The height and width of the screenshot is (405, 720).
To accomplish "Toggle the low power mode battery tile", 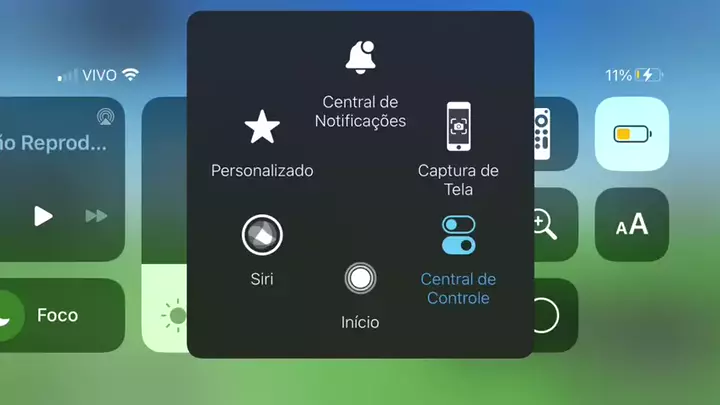I will [x=631, y=134].
